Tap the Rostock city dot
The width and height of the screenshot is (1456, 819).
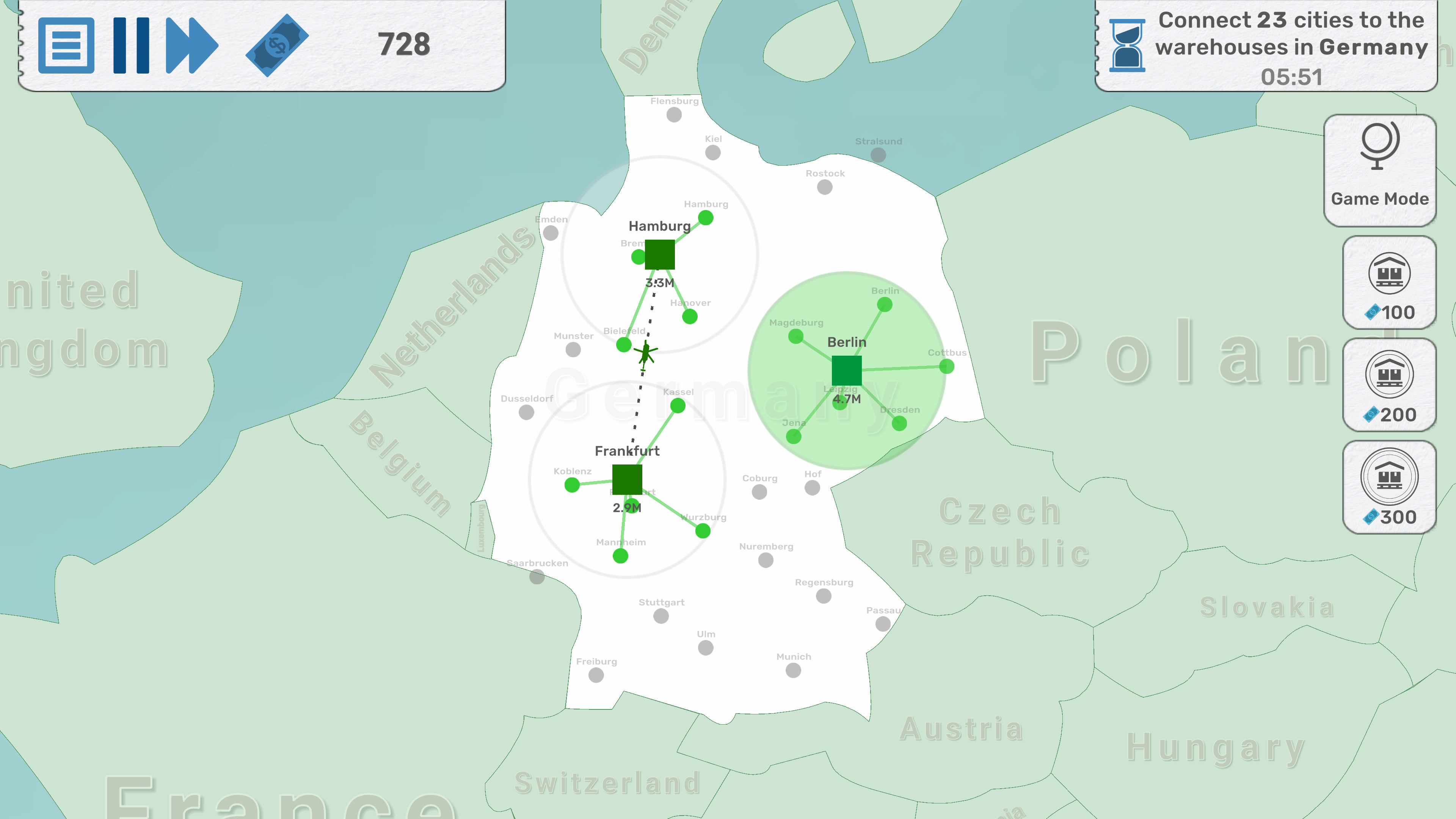pos(825,187)
